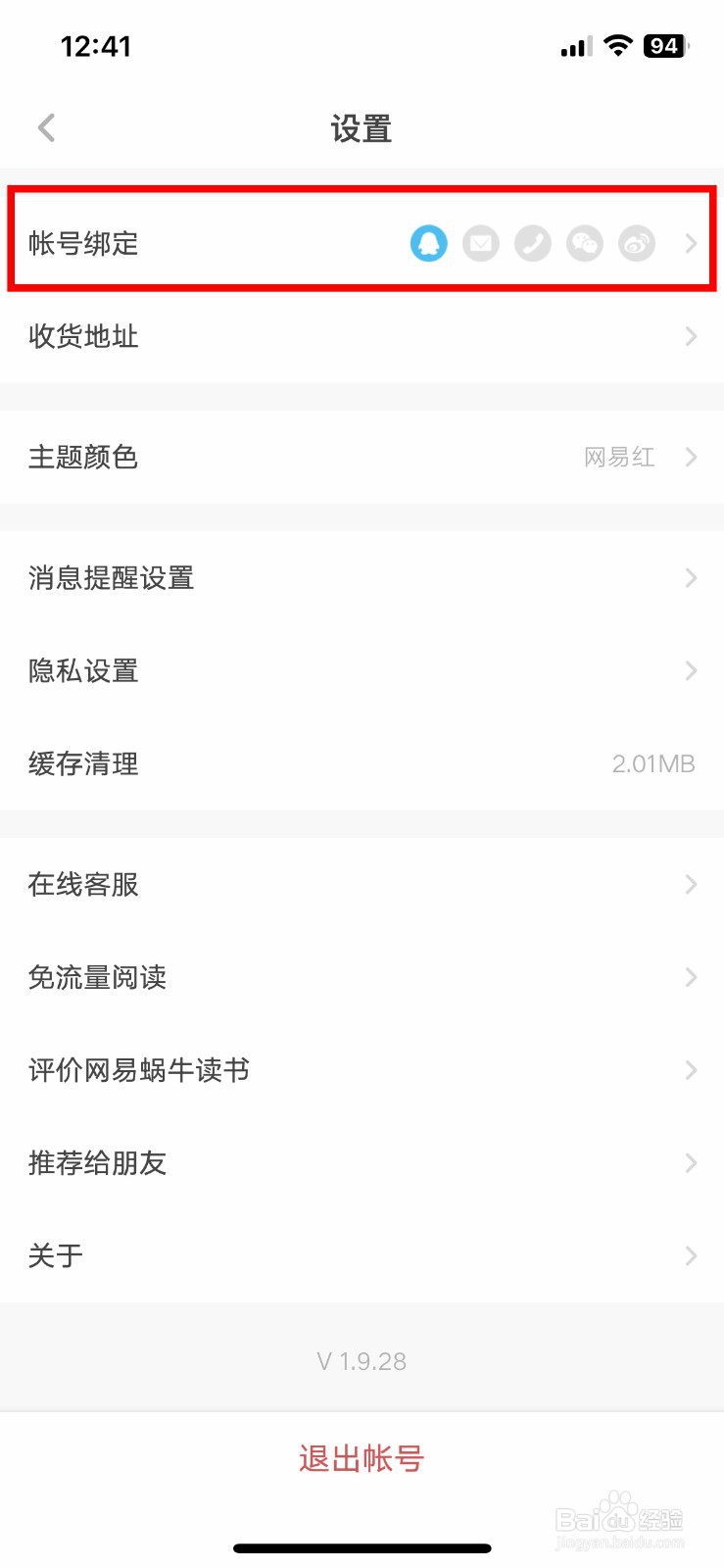Click the Wi-Fi status icon

618,45
